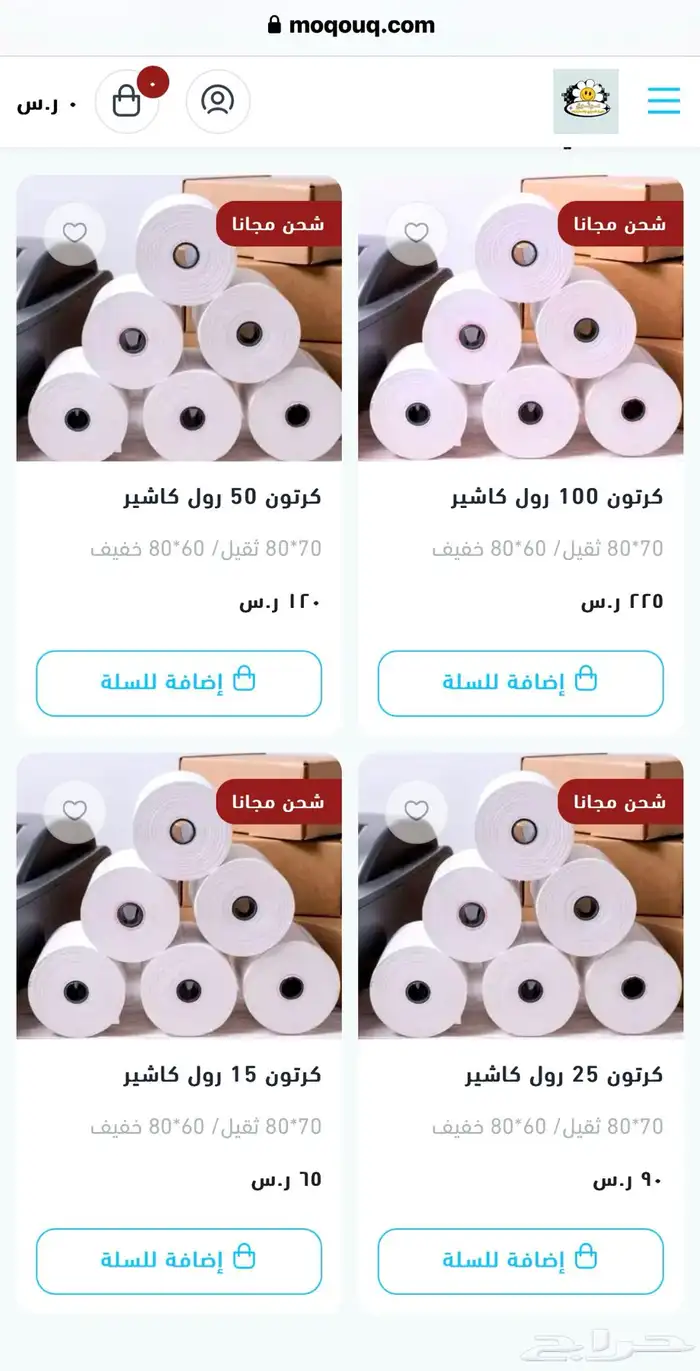Screen dimensions: 700x1371
Task: Favorite the 15-roll cashier carton
Action: coord(75,811)
